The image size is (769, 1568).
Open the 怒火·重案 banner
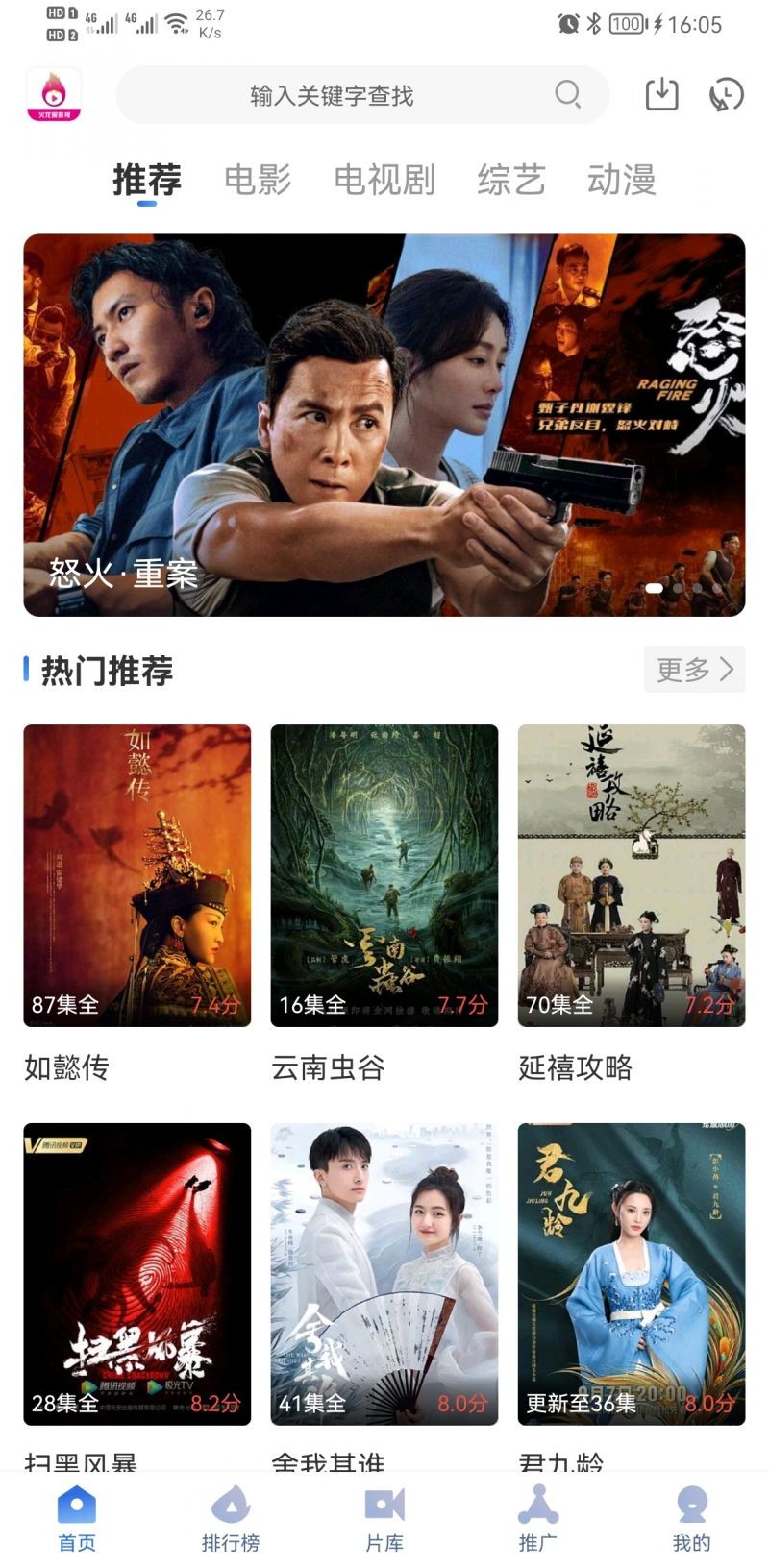pyautogui.click(x=384, y=425)
